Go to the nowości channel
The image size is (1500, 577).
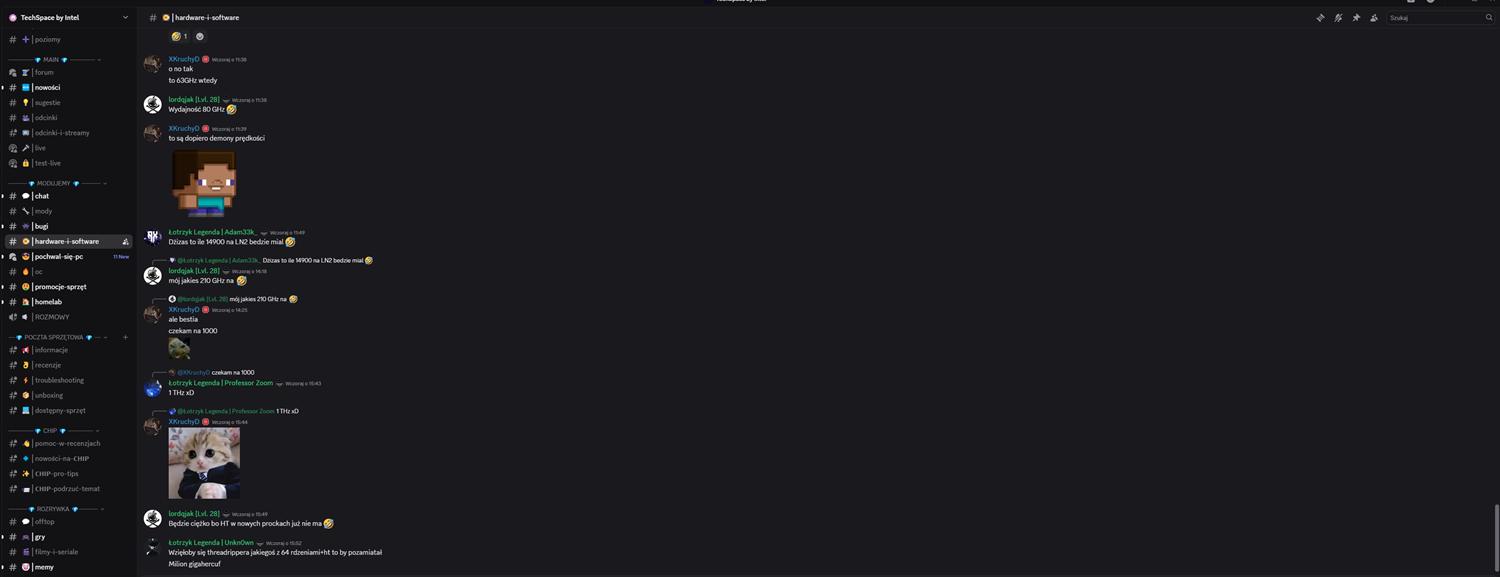point(47,87)
